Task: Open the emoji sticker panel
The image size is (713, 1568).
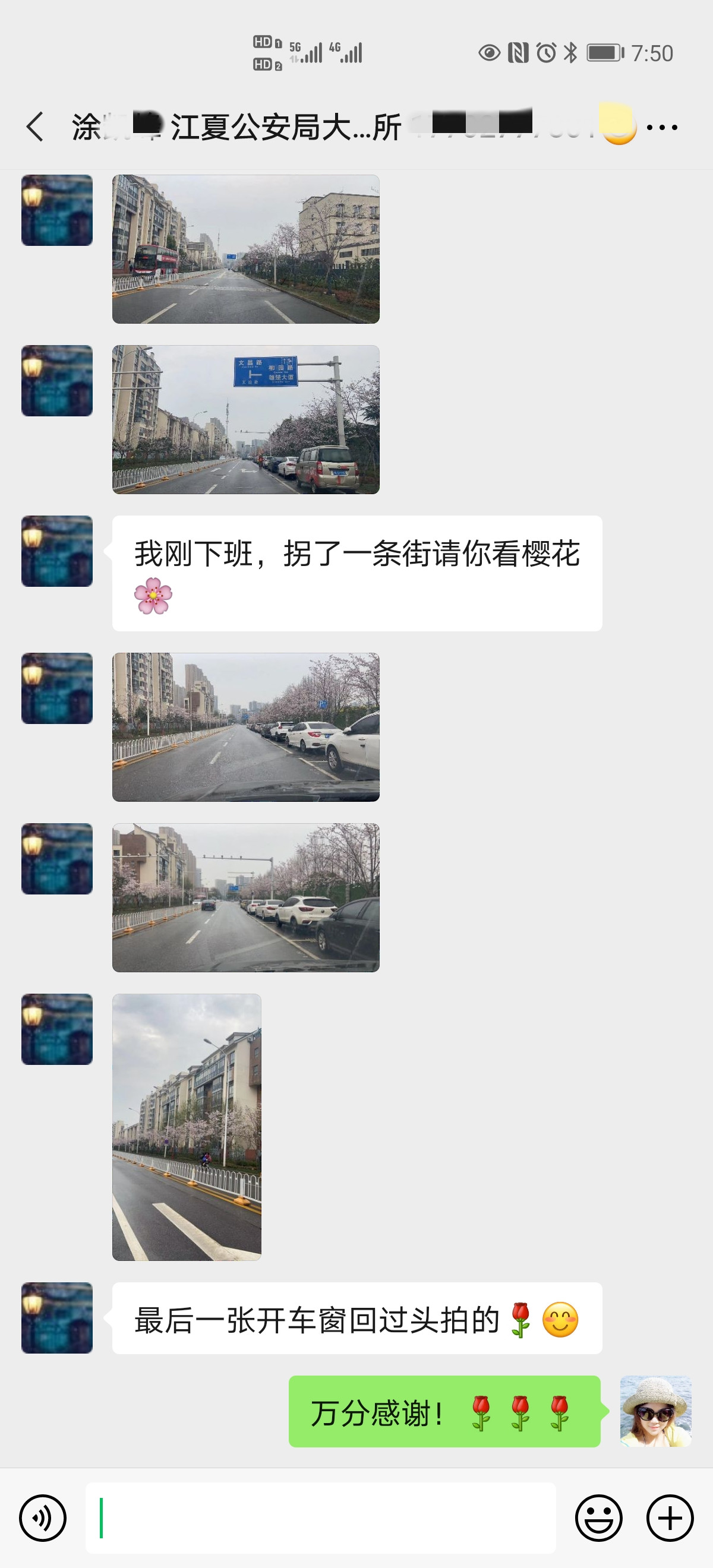Action: 598,1518
